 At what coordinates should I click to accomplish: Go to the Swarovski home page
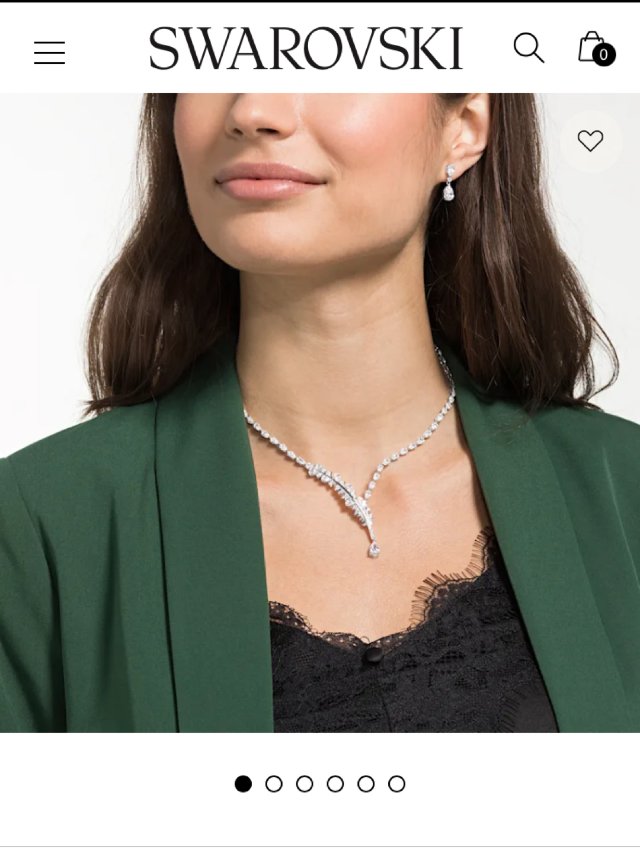[x=306, y=48]
